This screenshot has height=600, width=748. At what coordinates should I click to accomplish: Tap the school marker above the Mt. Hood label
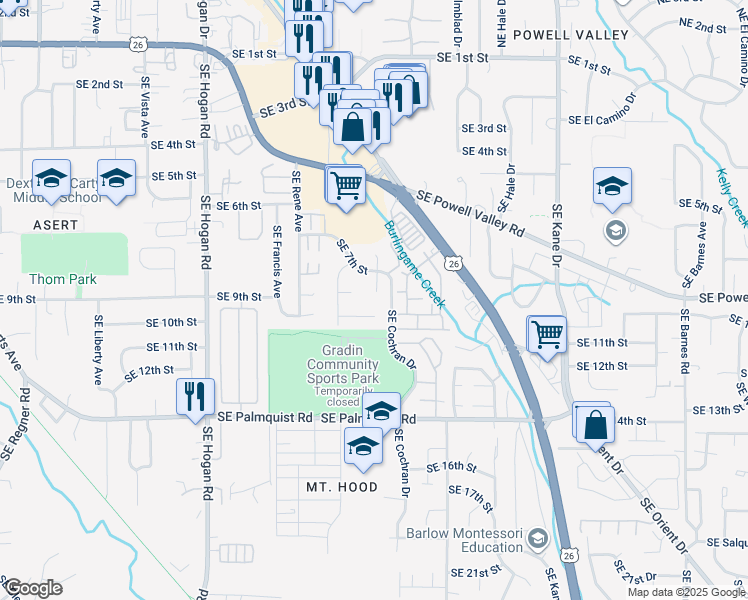coord(363,447)
